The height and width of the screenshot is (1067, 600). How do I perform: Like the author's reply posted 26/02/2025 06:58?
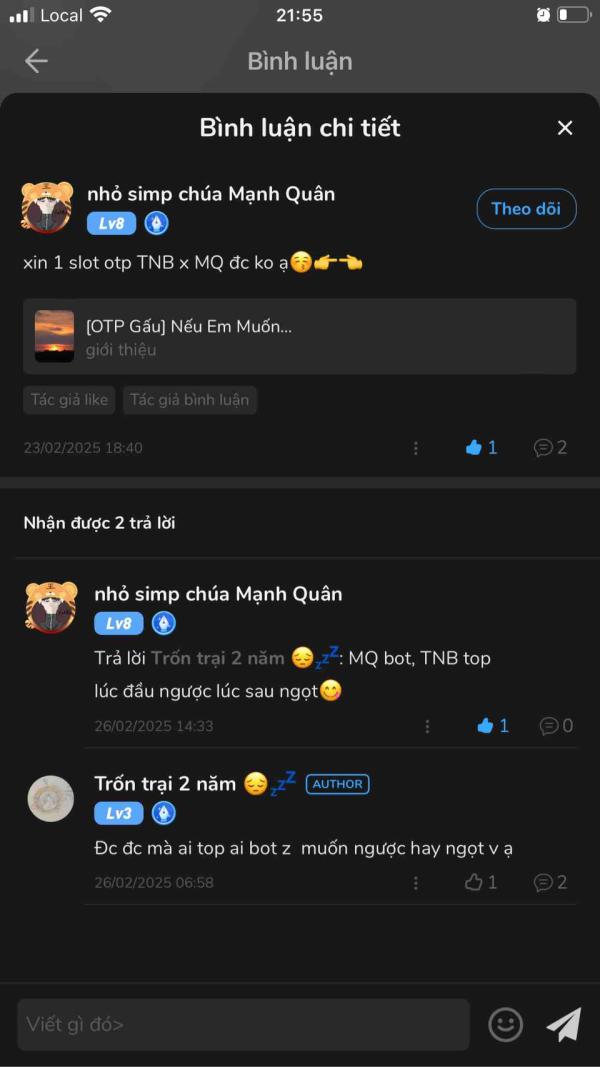click(481, 883)
